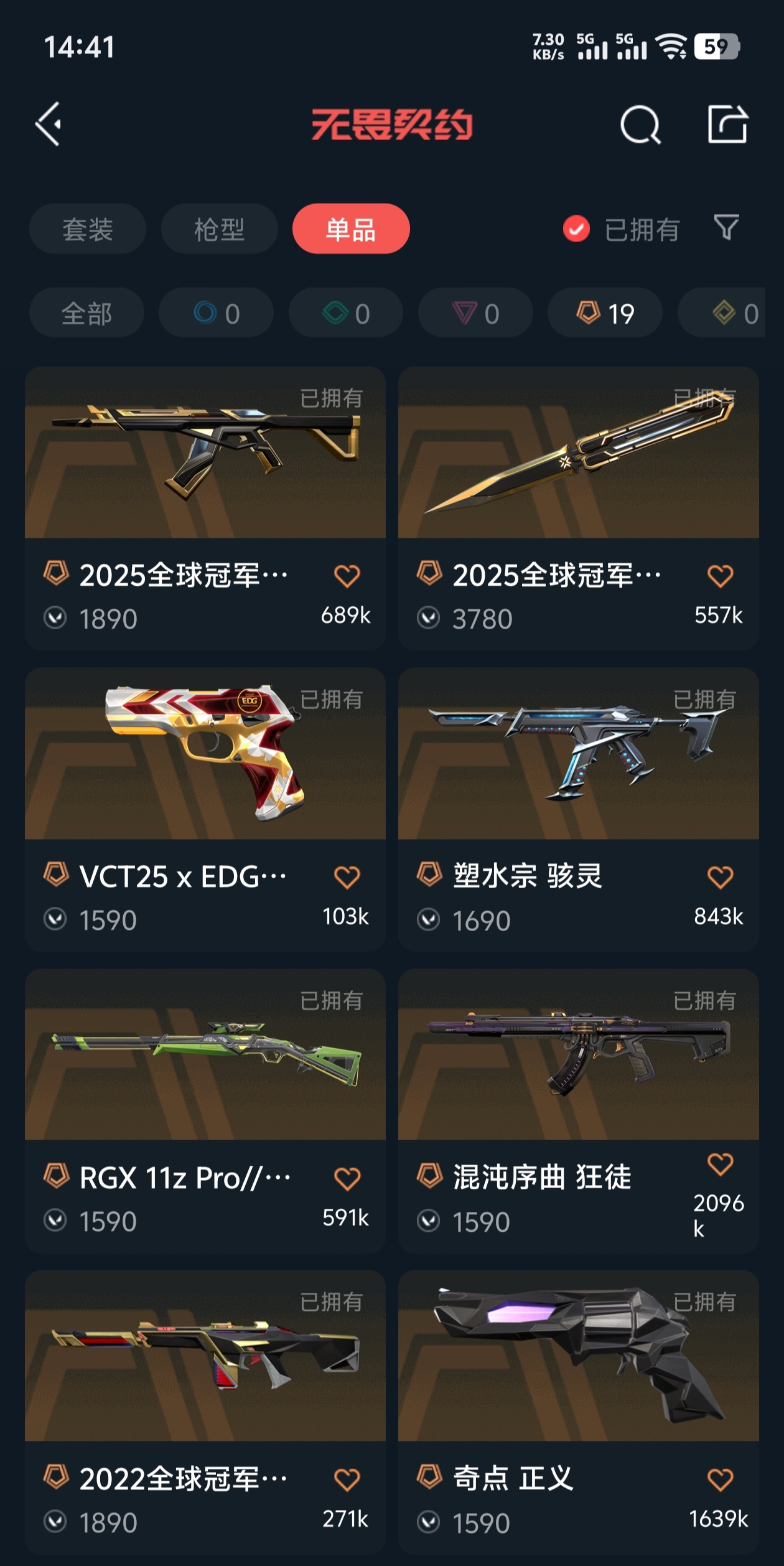Uncheck the 已拥有 filter checkbox

click(x=576, y=229)
